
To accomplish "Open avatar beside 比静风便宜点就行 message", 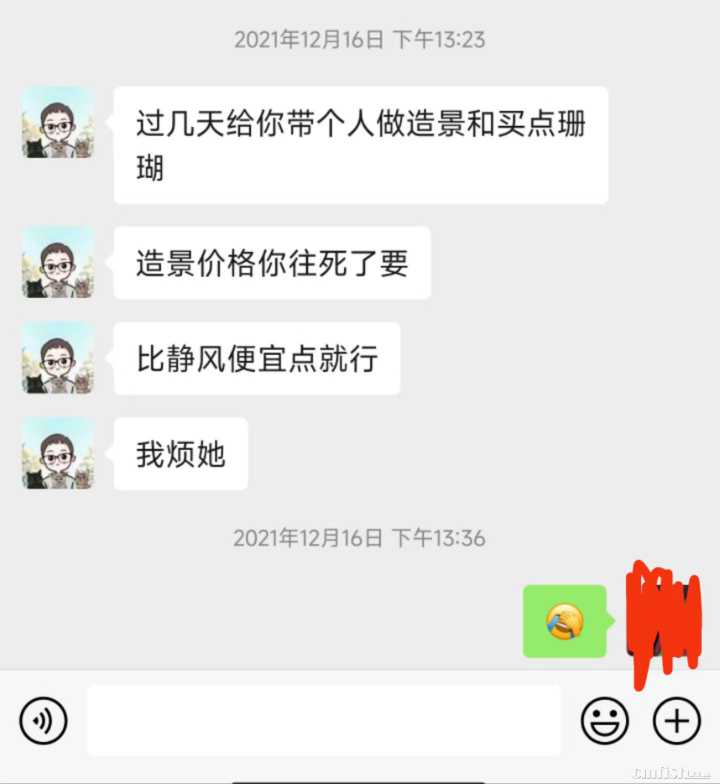I will pyautogui.click(x=58, y=358).
